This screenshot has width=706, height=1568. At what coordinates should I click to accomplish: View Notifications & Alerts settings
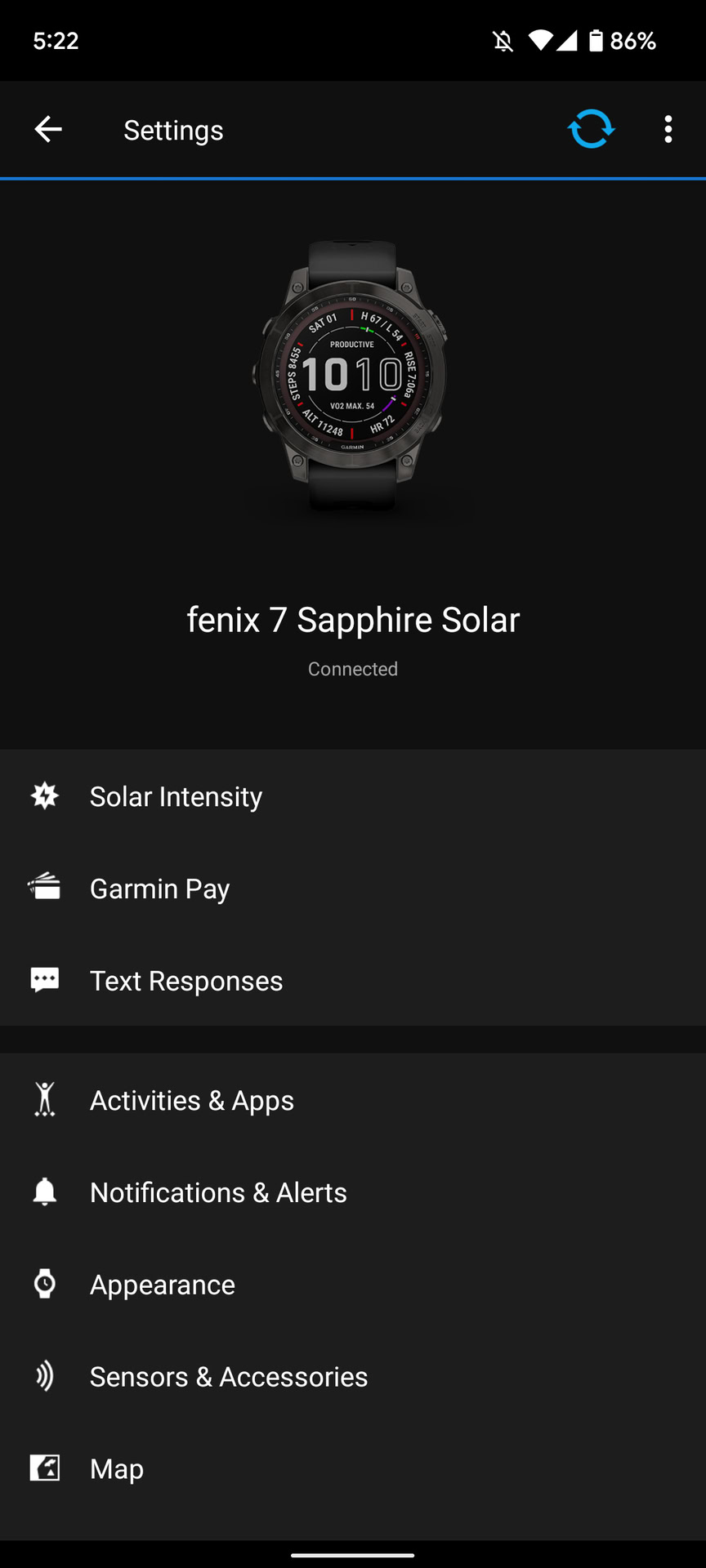click(218, 1193)
